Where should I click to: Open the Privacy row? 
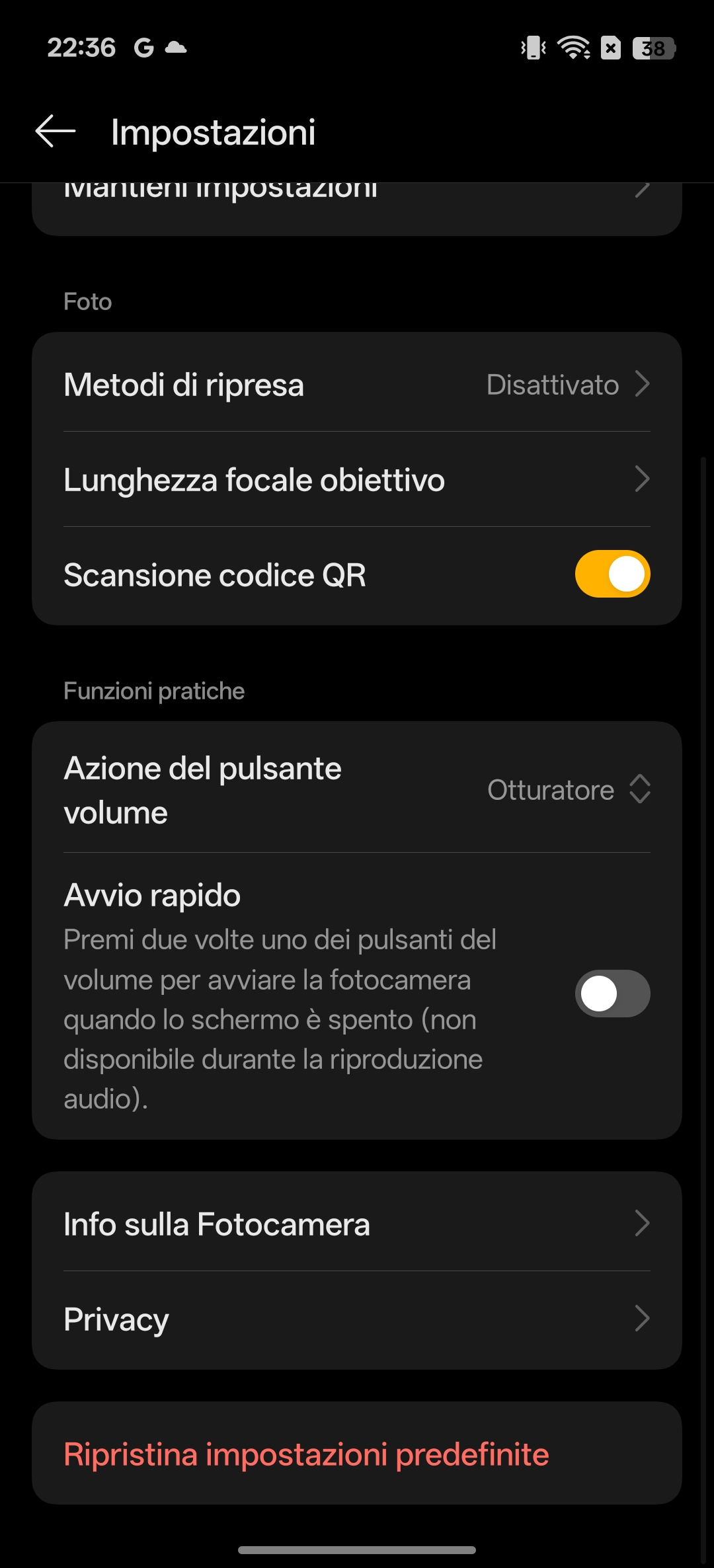tap(357, 1319)
